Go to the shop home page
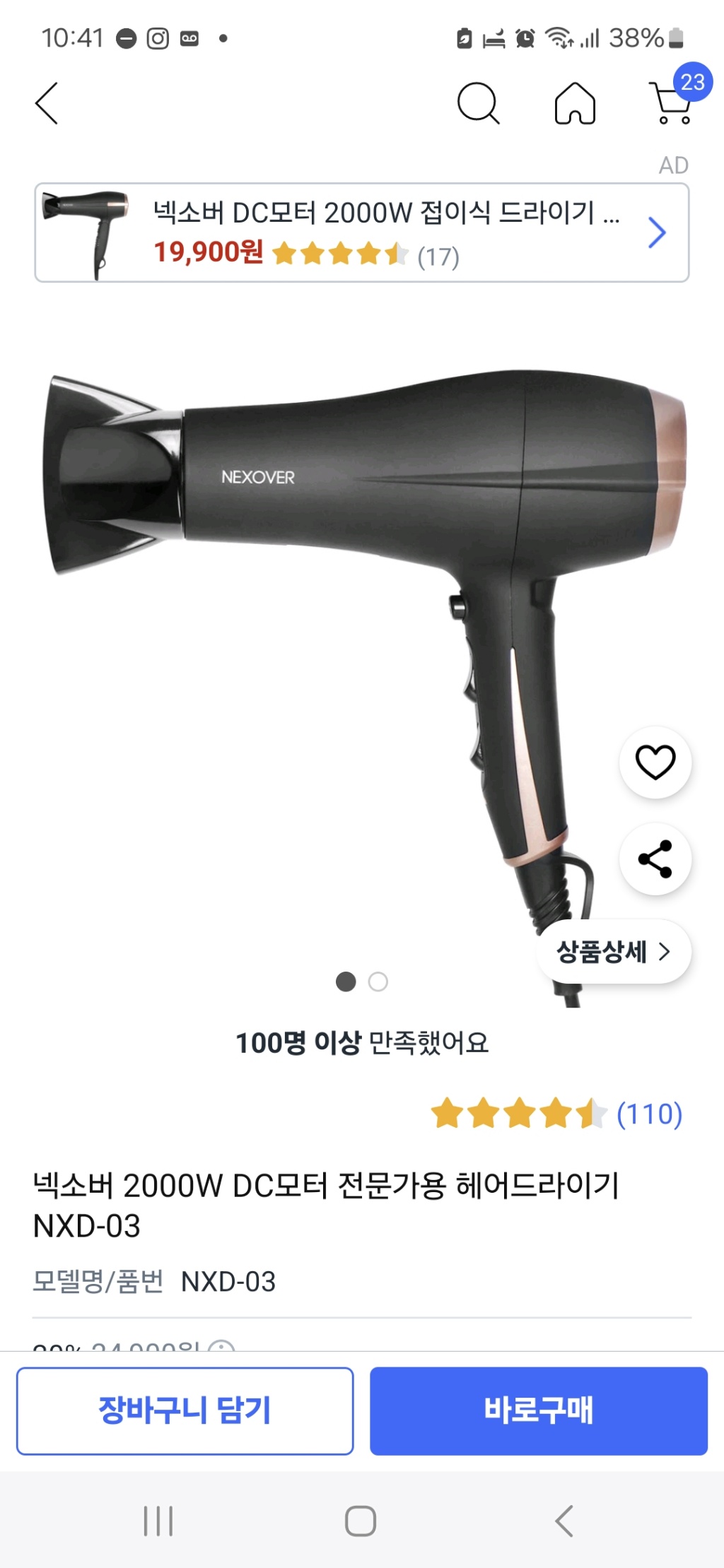Image resolution: width=724 pixels, height=1568 pixels. coord(575,103)
